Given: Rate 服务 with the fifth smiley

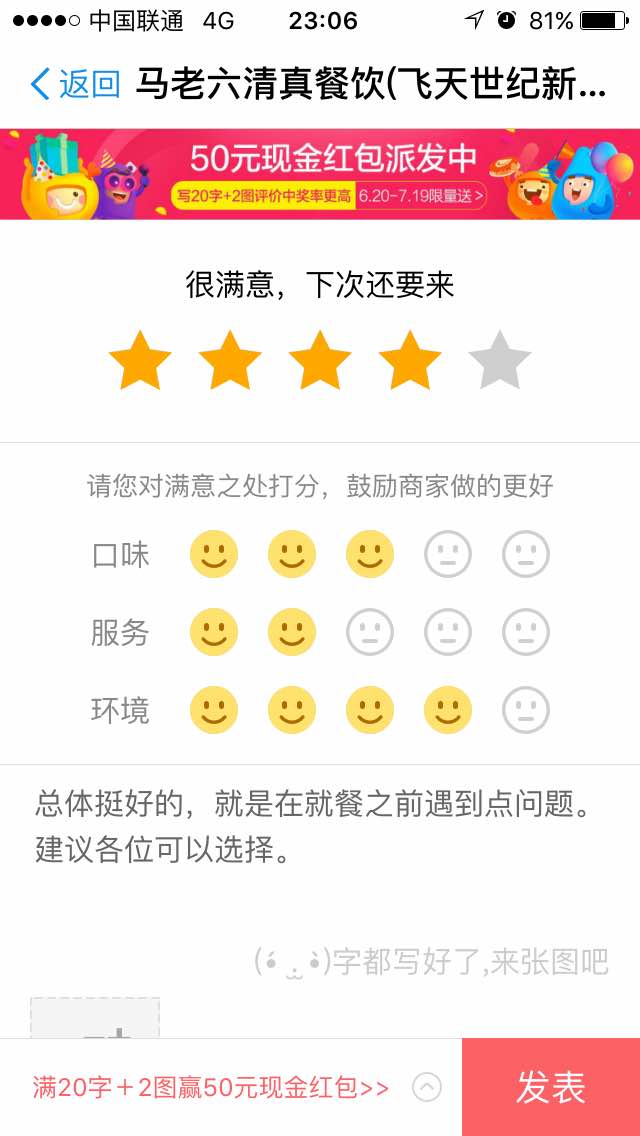Looking at the screenshot, I should click(x=526, y=633).
